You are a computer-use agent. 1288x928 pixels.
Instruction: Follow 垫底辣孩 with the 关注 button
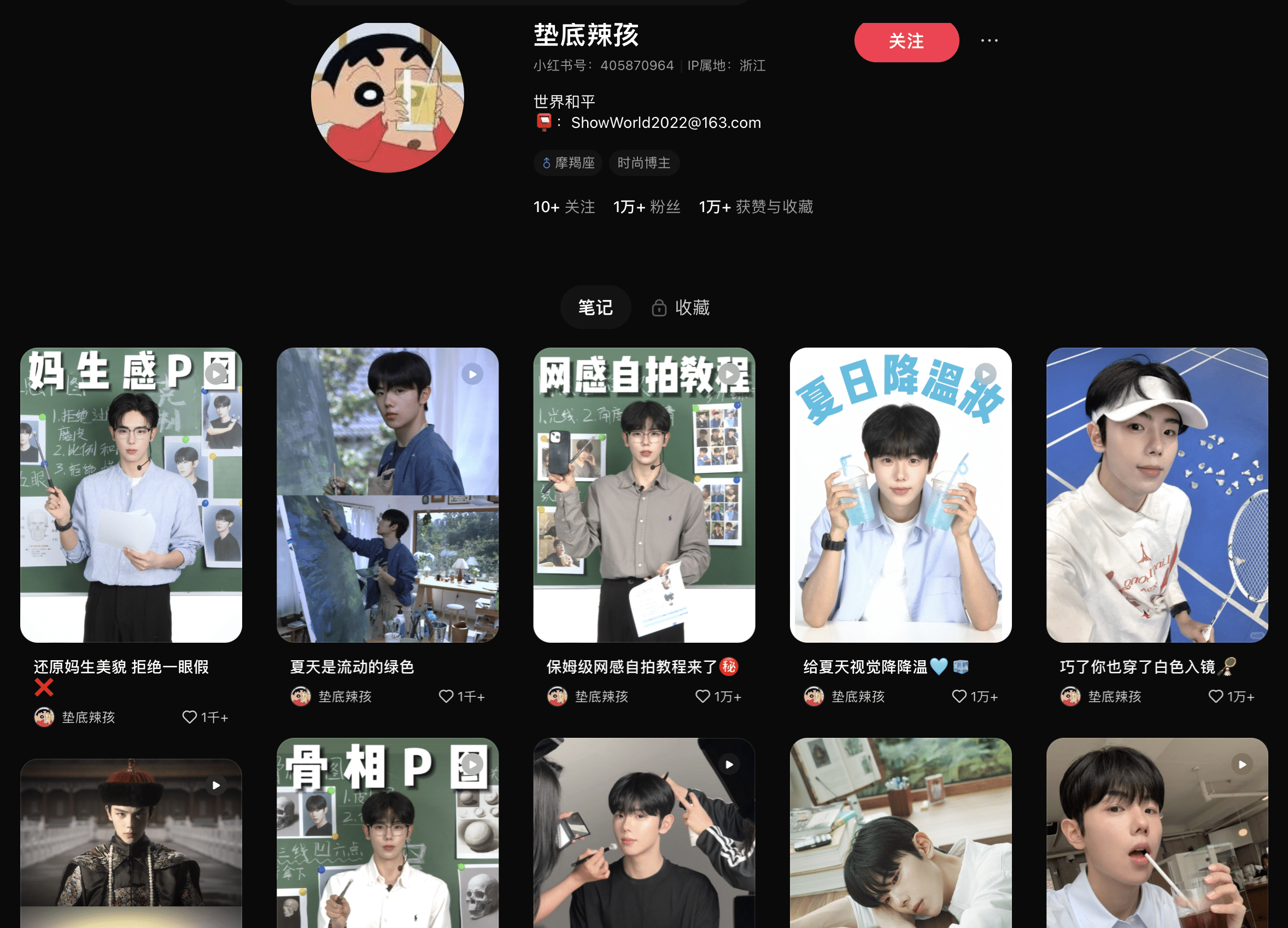click(x=906, y=41)
